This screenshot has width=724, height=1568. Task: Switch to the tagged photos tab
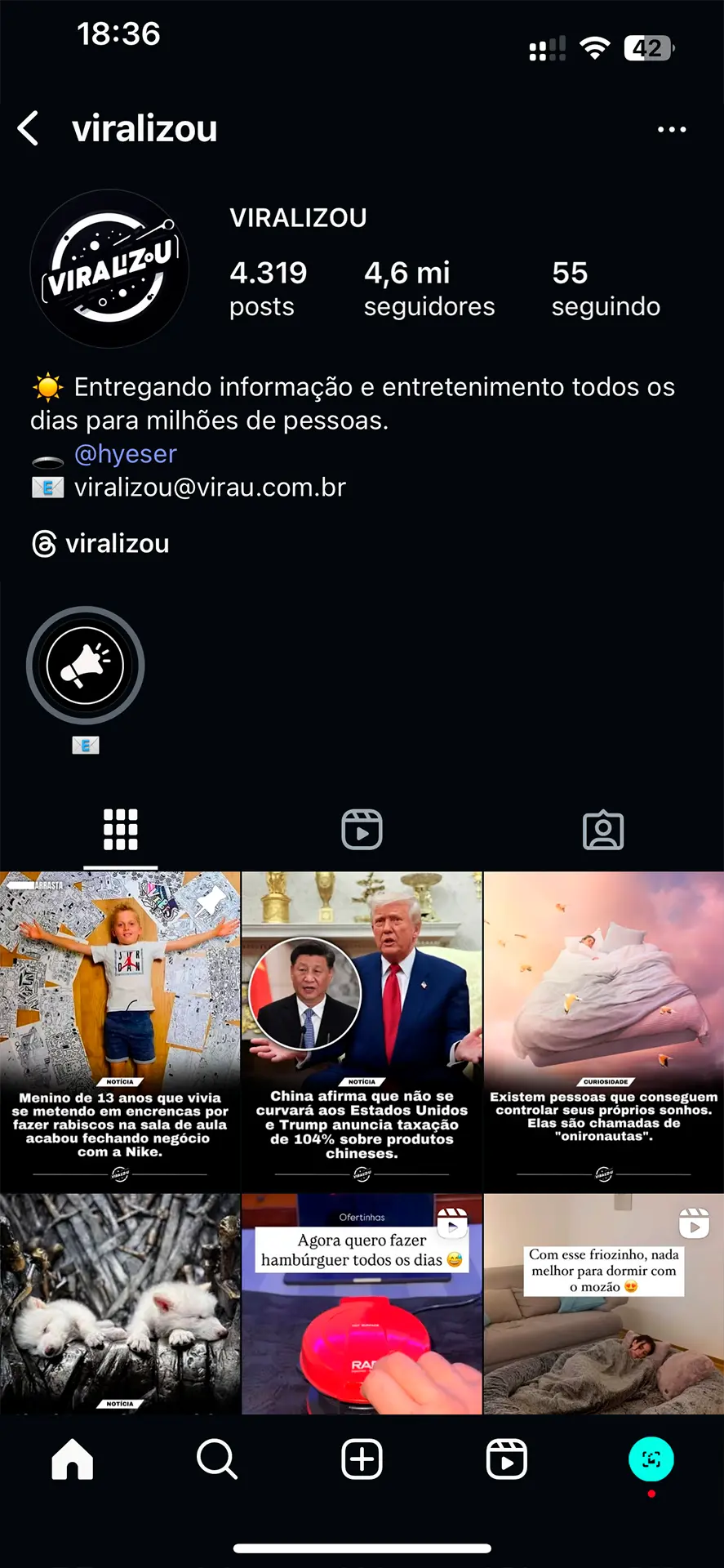603,830
